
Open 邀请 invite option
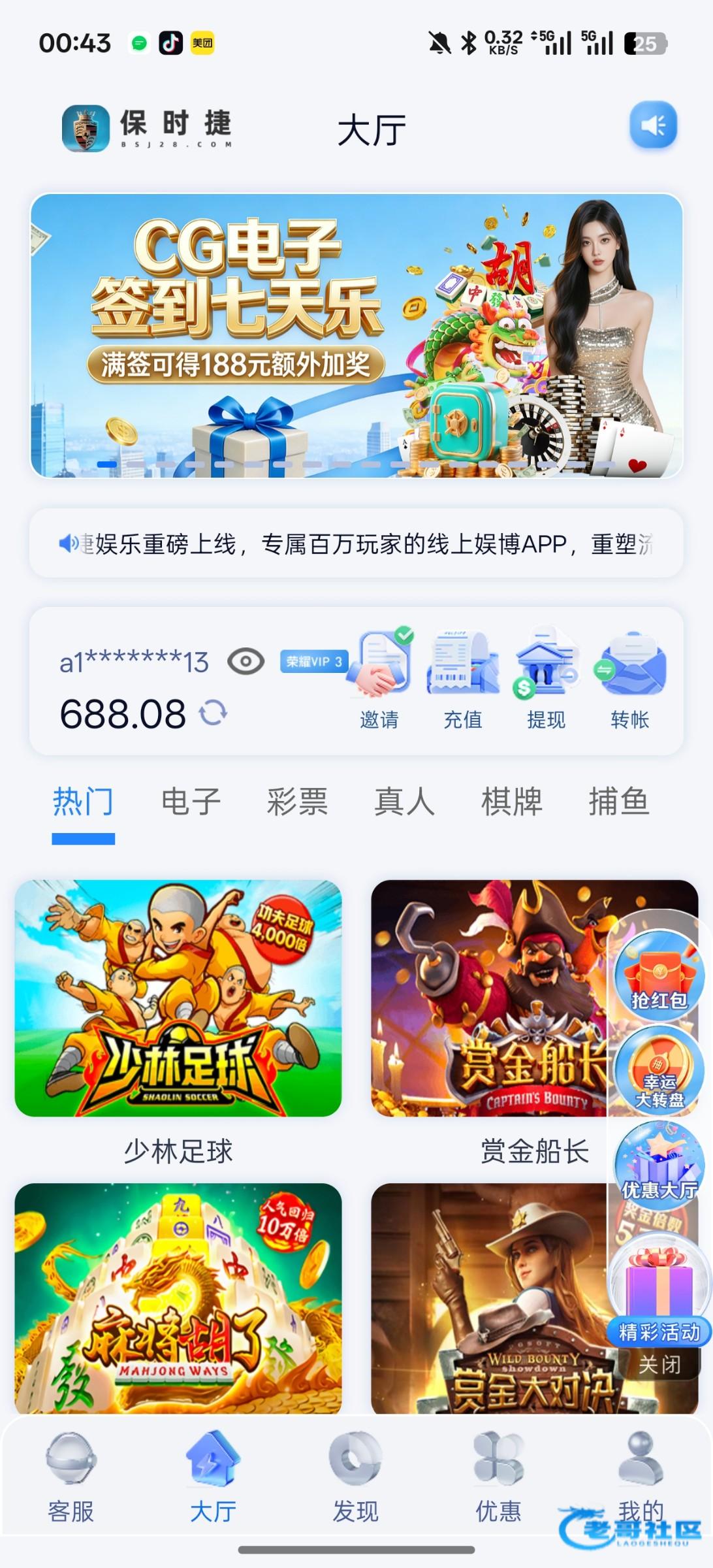(379, 679)
